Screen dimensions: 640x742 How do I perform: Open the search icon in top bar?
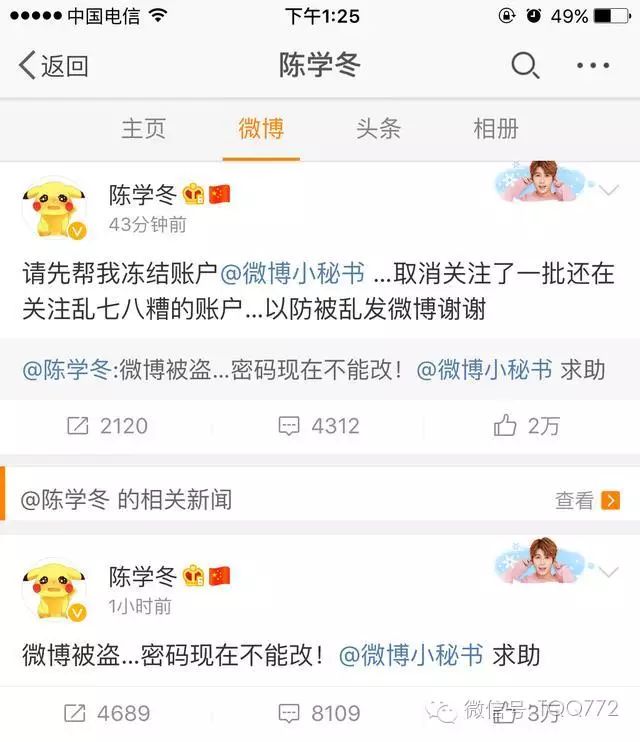pos(525,66)
